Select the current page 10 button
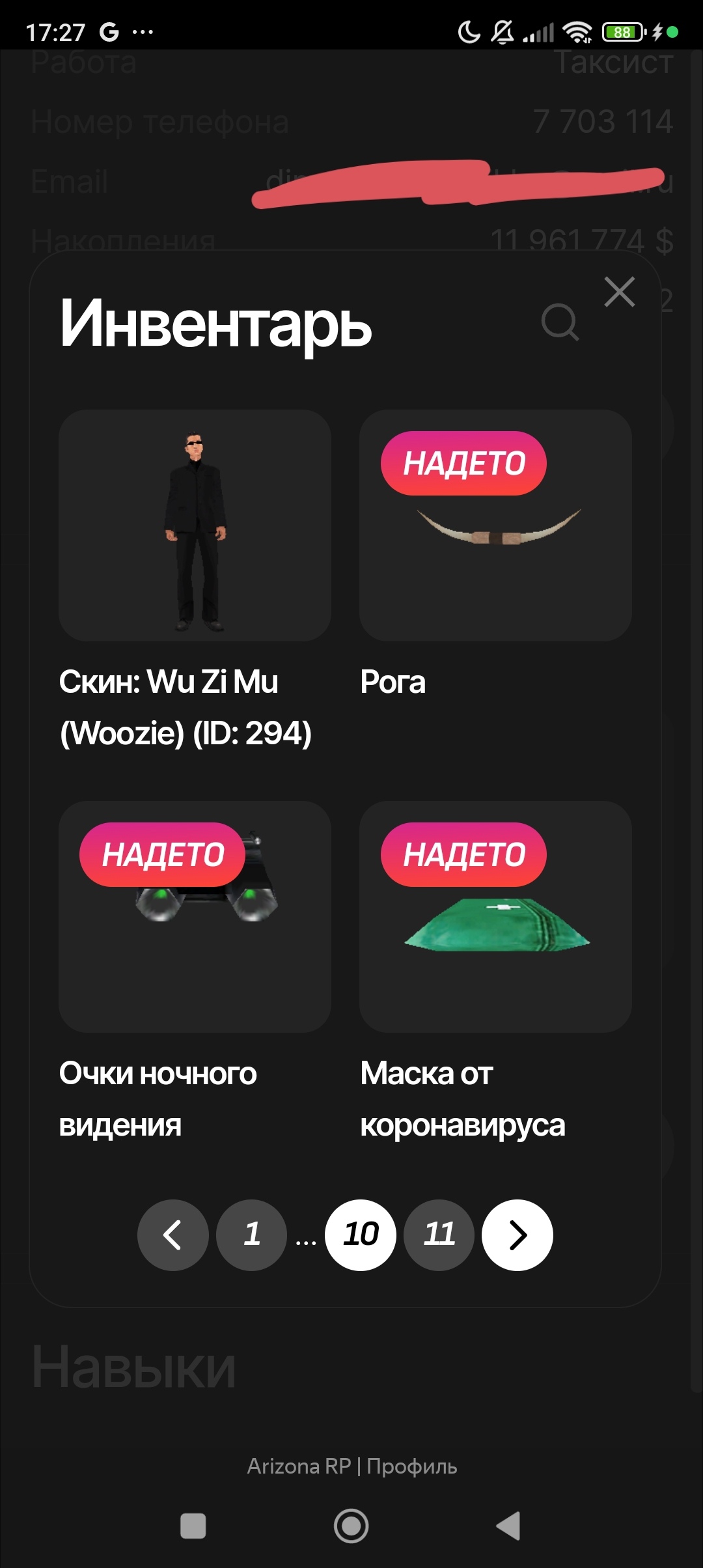703x1568 pixels. tap(361, 1235)
